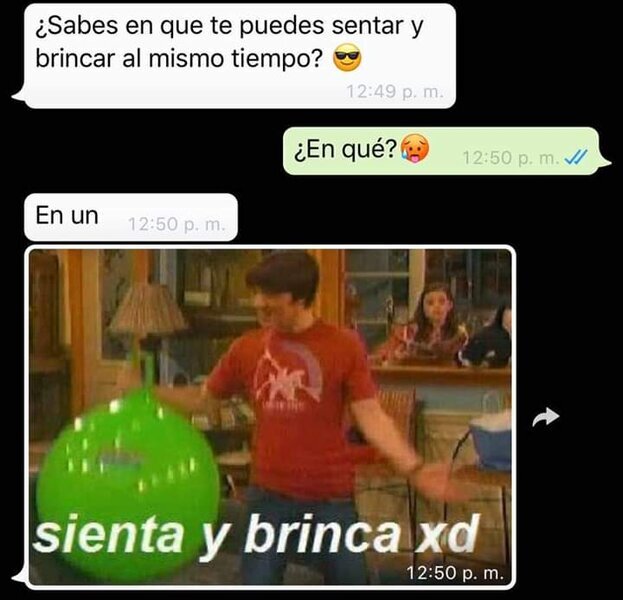
Task: Forward the image using the arrow icon
Action: pos(546,418)
